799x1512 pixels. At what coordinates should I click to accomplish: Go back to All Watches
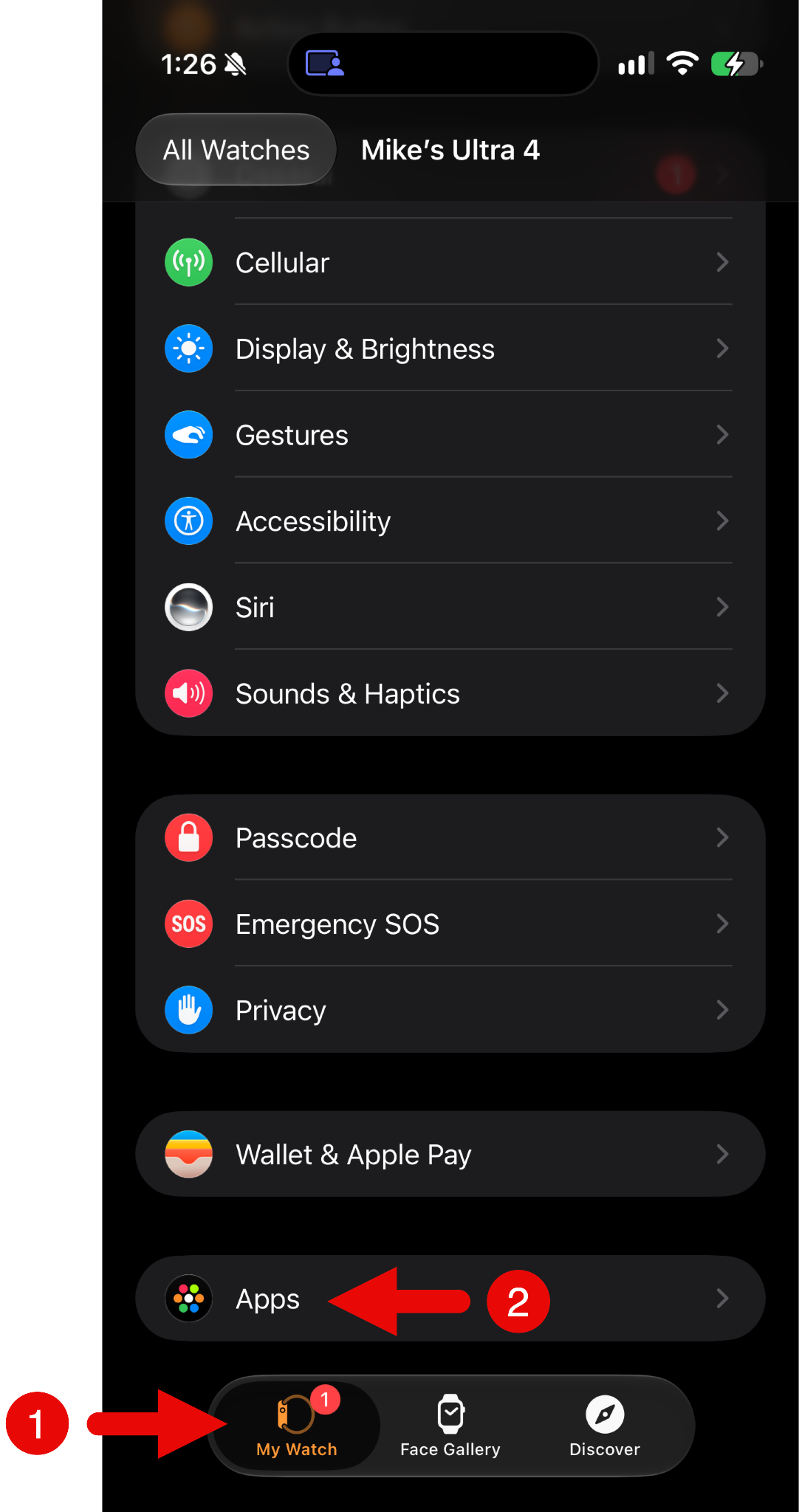coord(236,150)
